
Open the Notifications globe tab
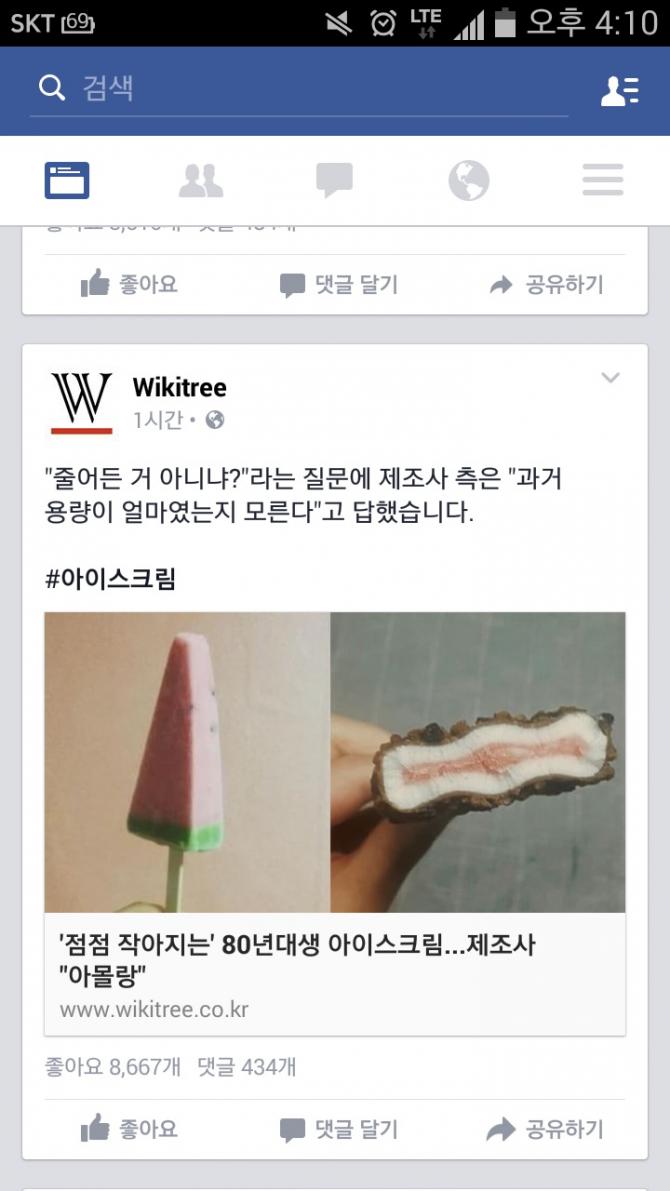pos(468,181)
